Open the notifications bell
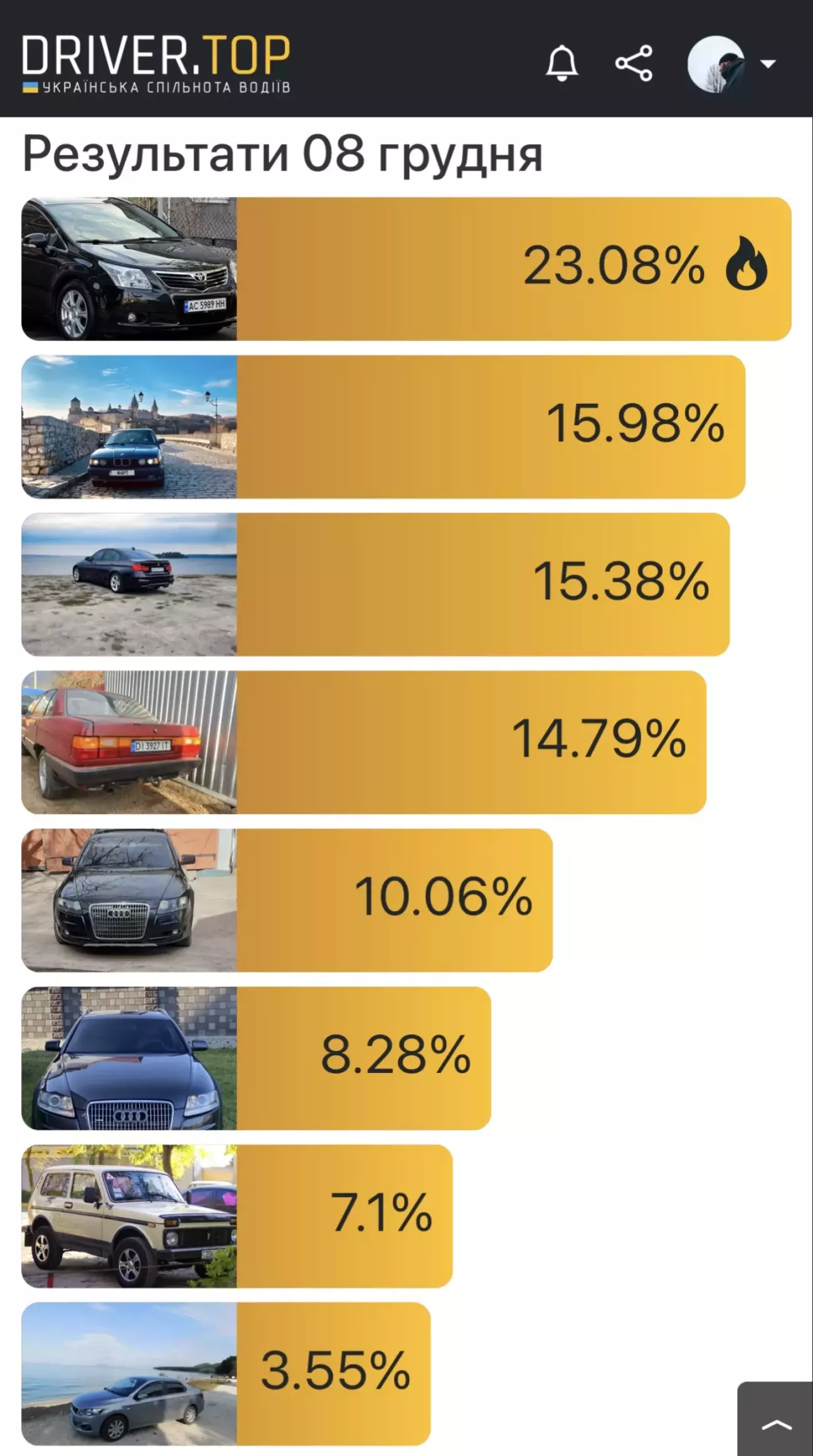Image resolution: width=813 pixels, height=1456 pixels. [561, 63]
